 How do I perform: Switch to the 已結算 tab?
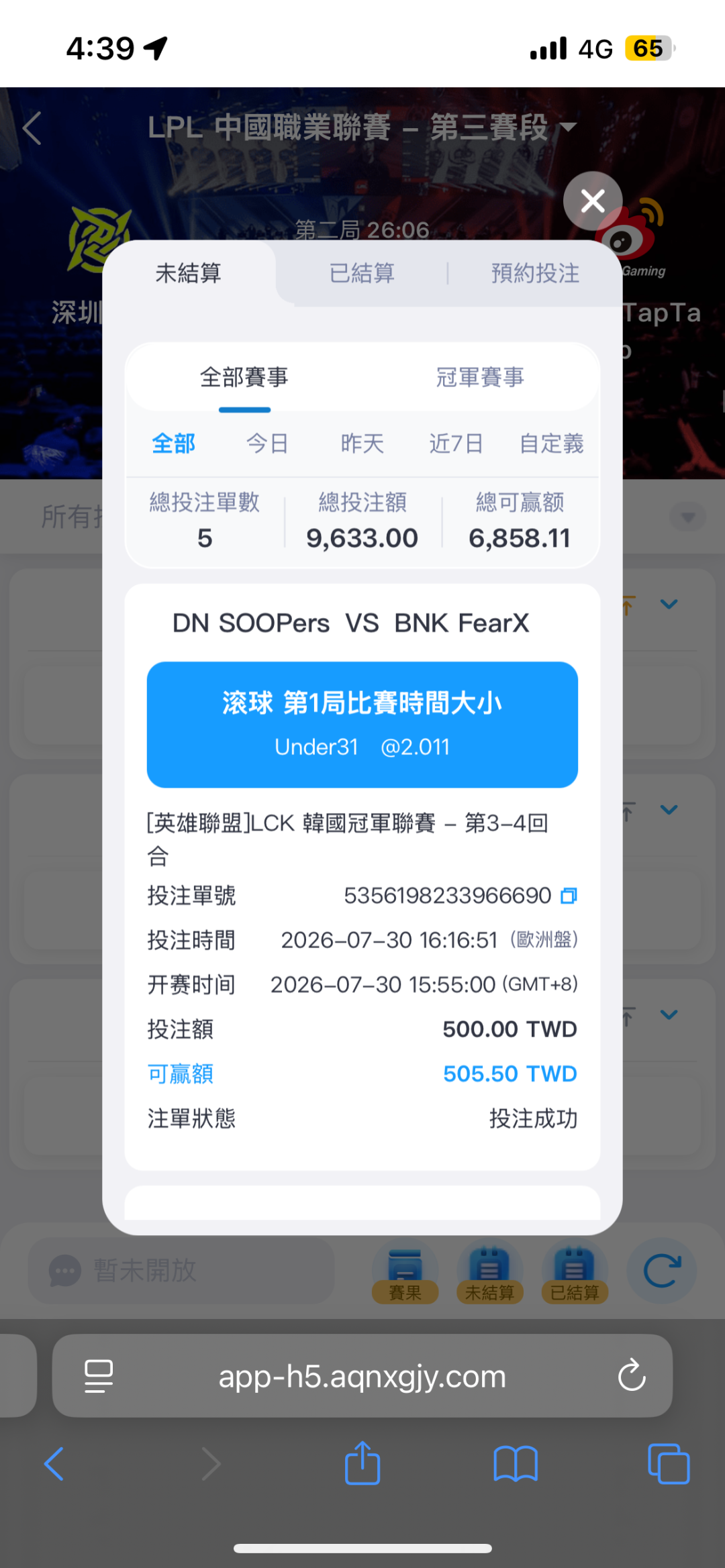coord(362,273)
